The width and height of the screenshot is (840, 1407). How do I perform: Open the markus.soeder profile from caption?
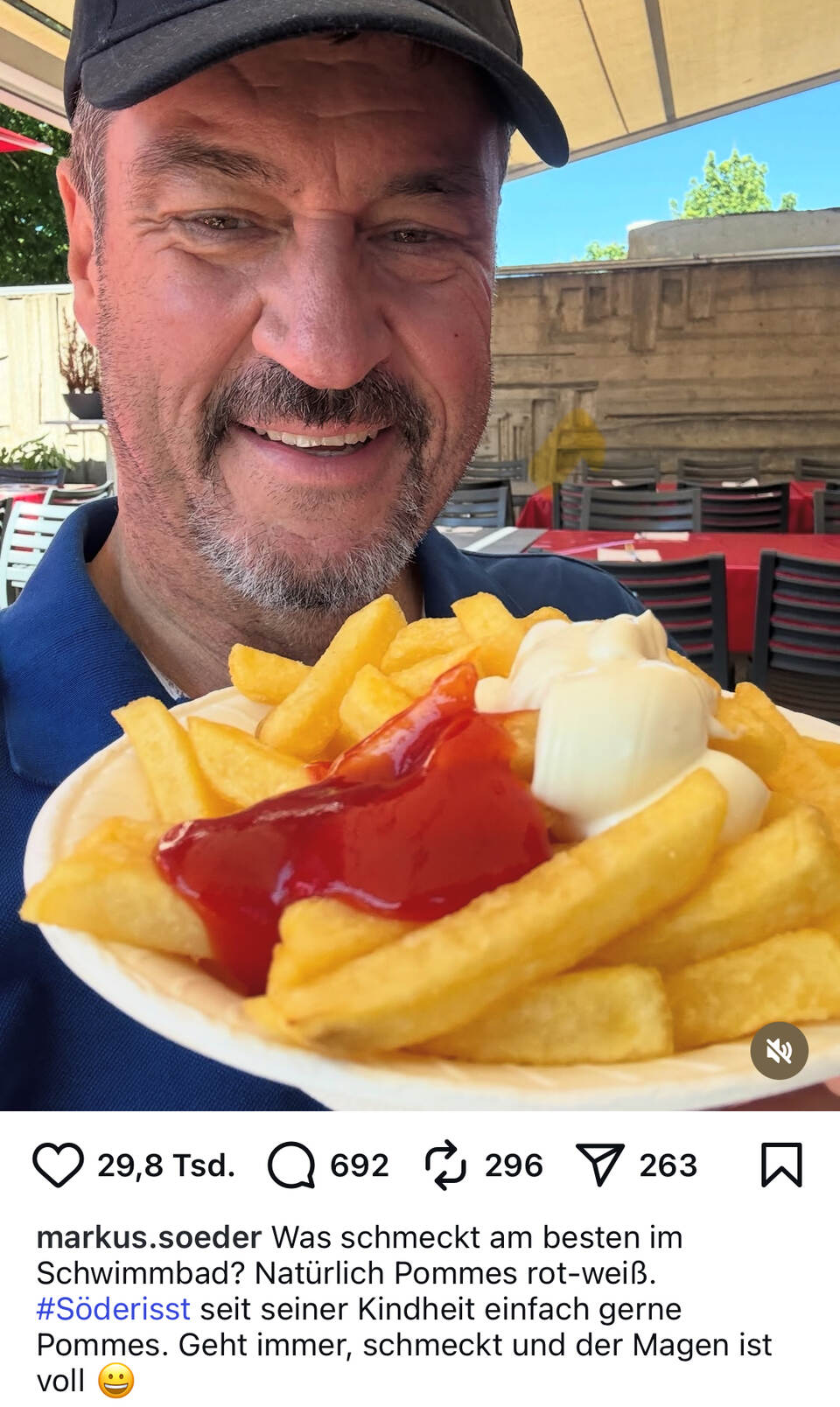point(149,1237)
